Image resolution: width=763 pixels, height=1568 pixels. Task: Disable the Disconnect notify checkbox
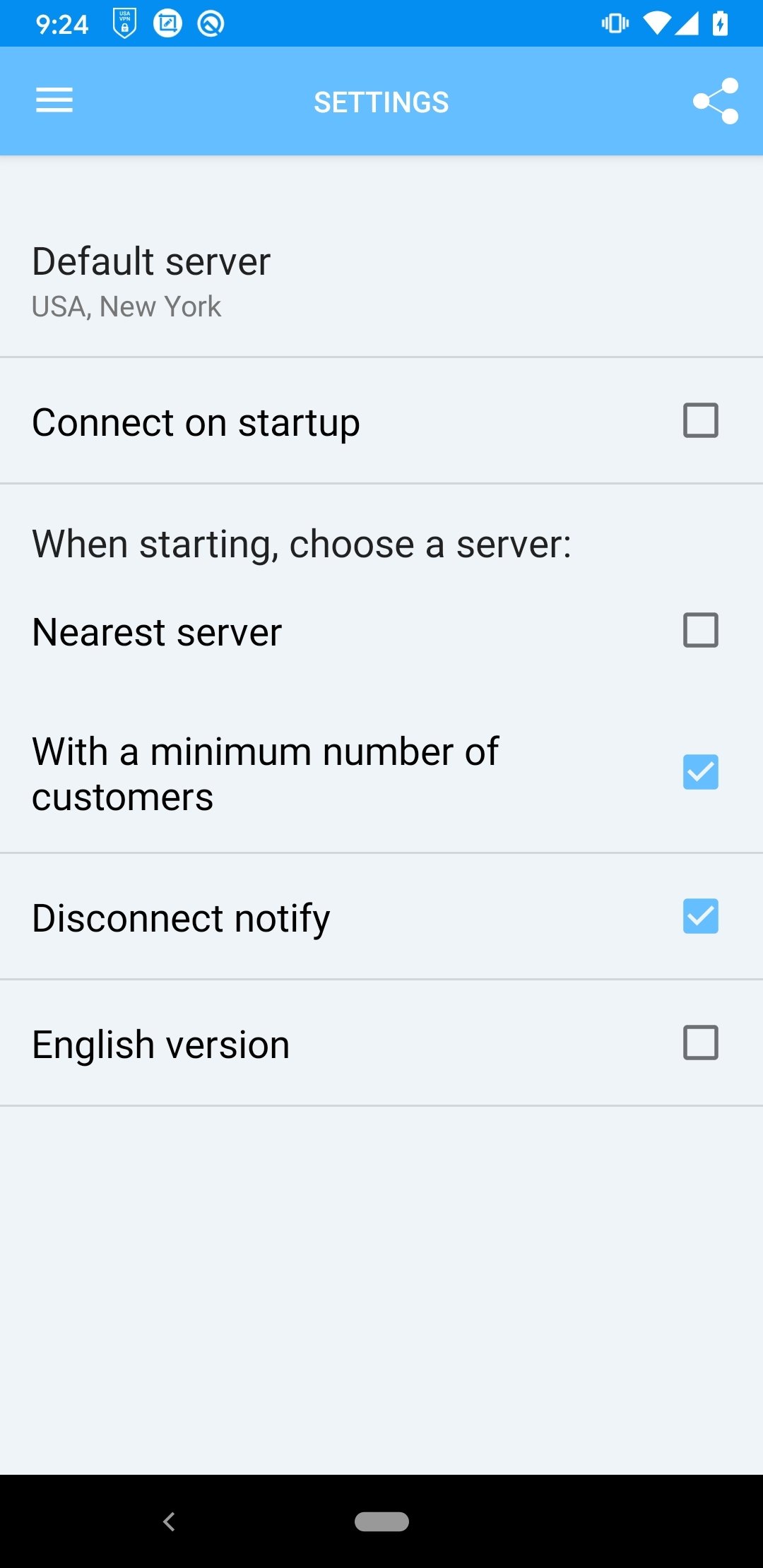pyautogui.click(x=700, y=916)
